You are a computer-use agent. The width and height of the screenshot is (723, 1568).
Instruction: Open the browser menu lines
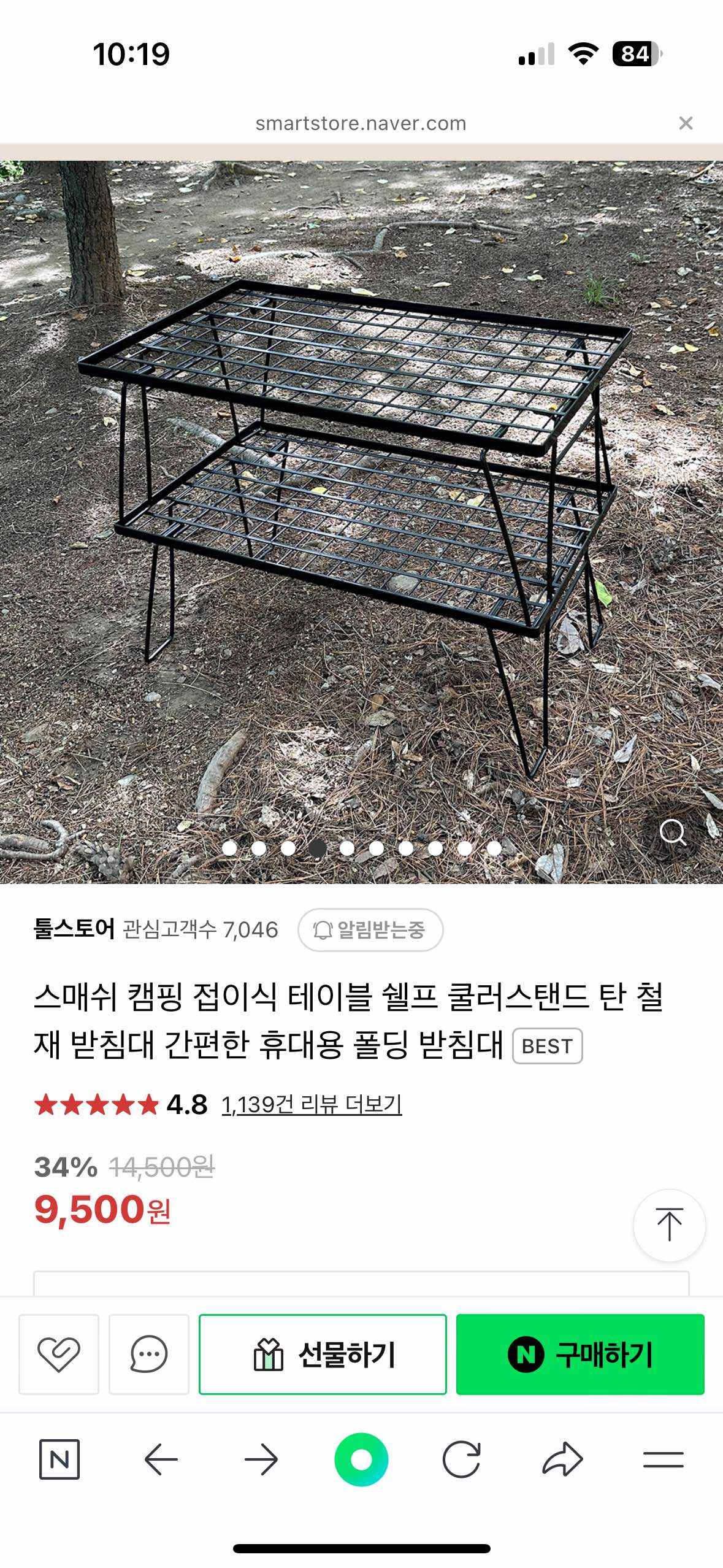[x=663, y=1459]
